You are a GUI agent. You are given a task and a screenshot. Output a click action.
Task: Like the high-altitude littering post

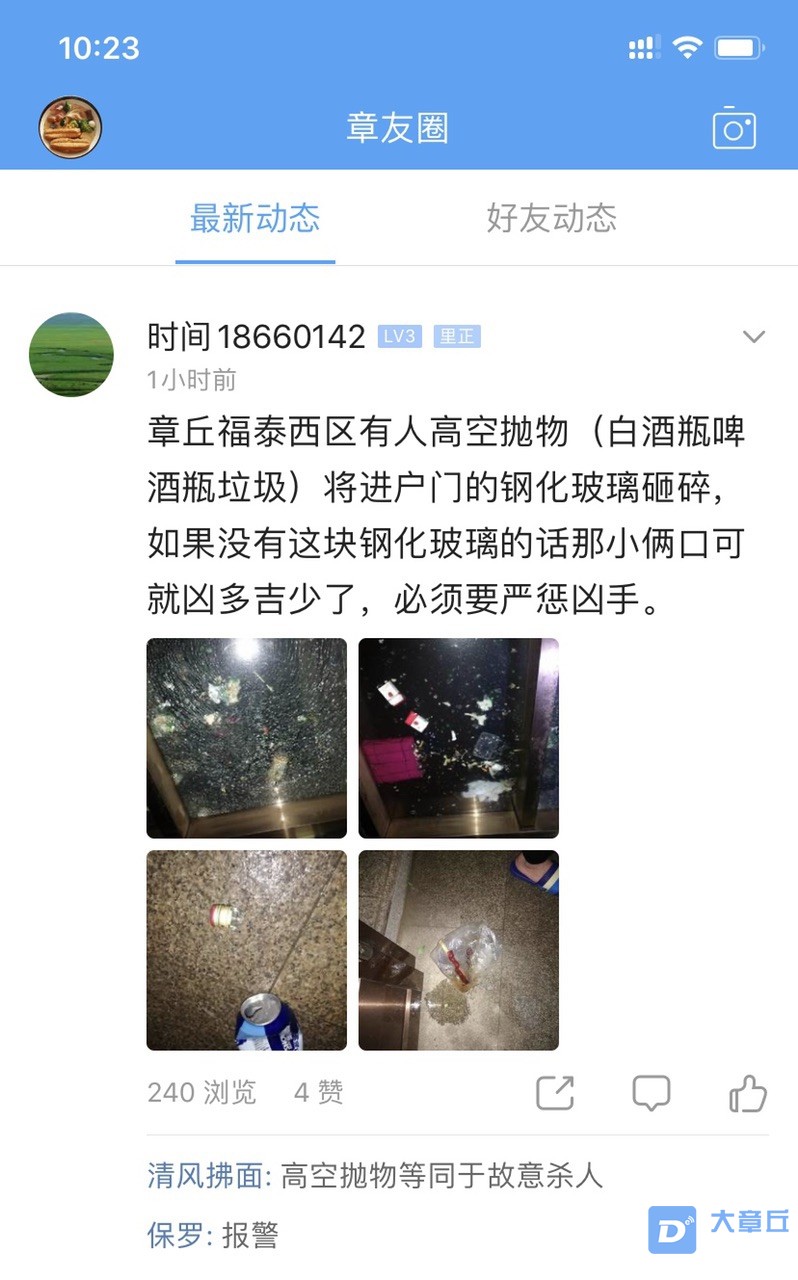click(x=747, y=1093)
